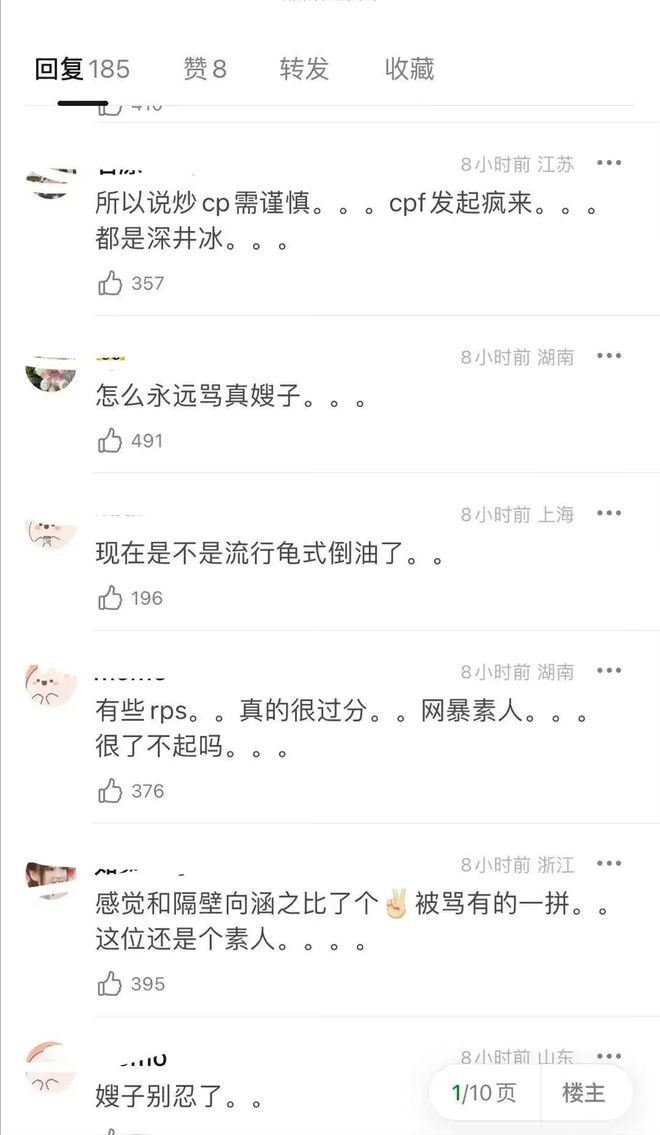Like the comment about 炒cp需谨慎
This screenshot has height=1135, width=660.
tap(111, 283)
